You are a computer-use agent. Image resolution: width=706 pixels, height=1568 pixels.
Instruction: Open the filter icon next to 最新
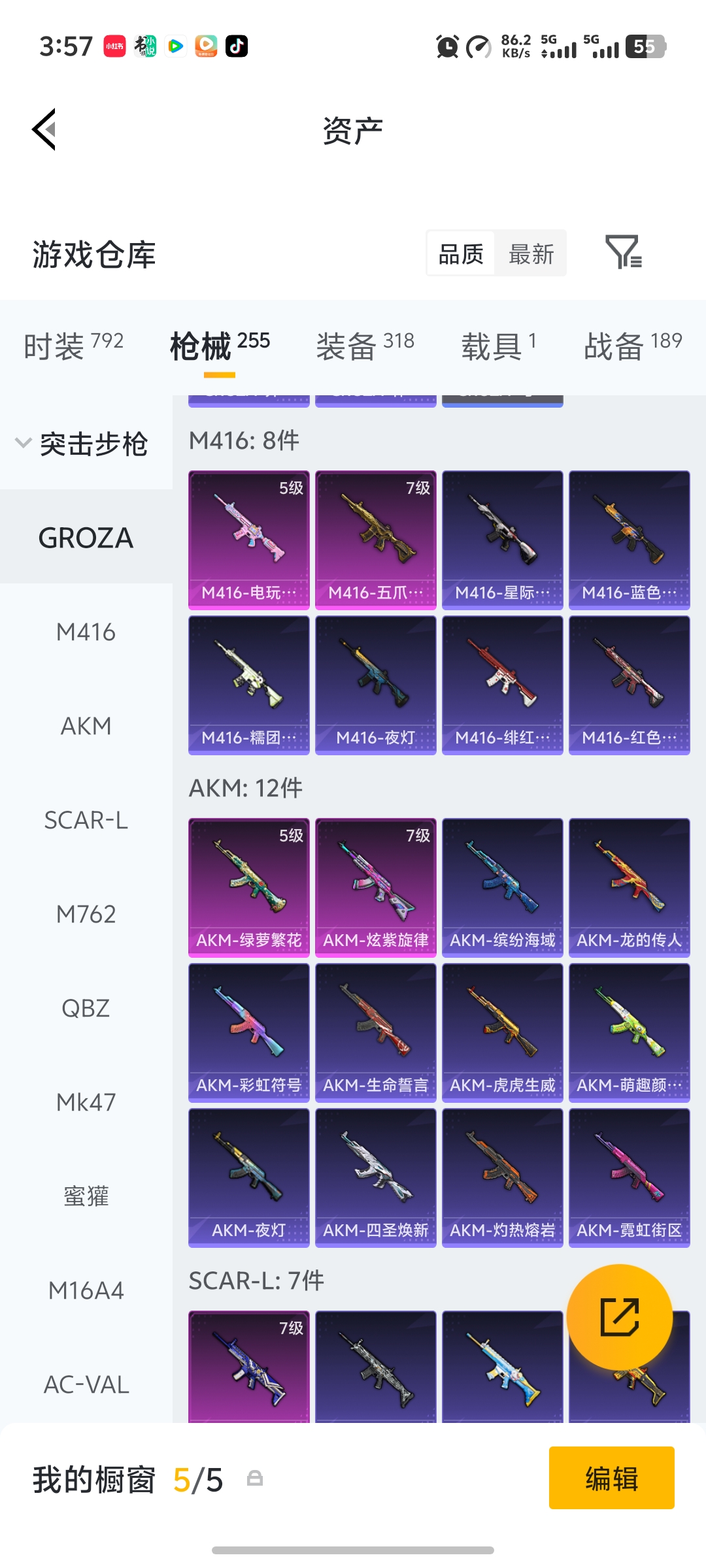click(623, 252)
